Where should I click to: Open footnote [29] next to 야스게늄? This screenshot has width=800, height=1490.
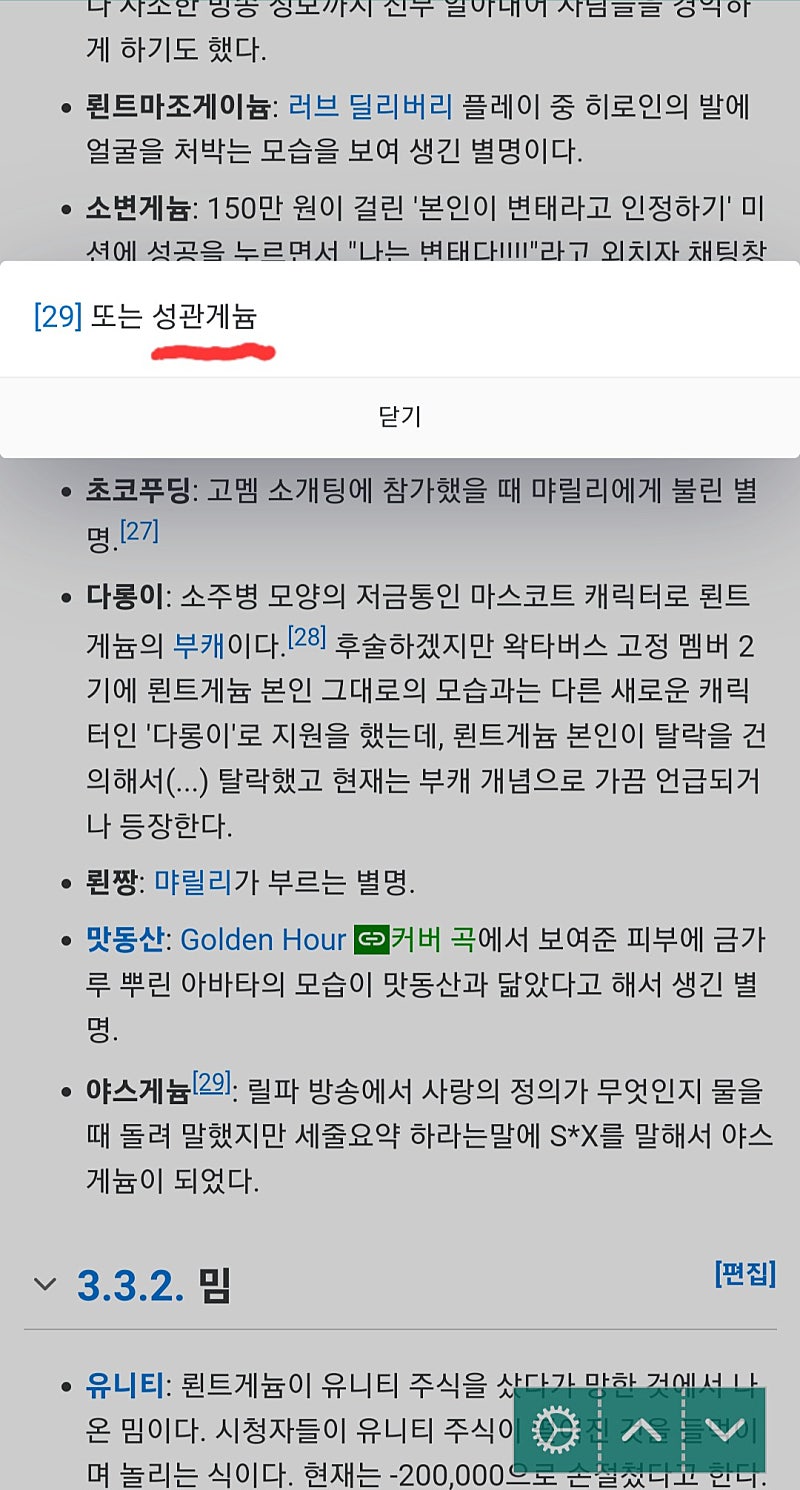click(x=211, y=1083)
